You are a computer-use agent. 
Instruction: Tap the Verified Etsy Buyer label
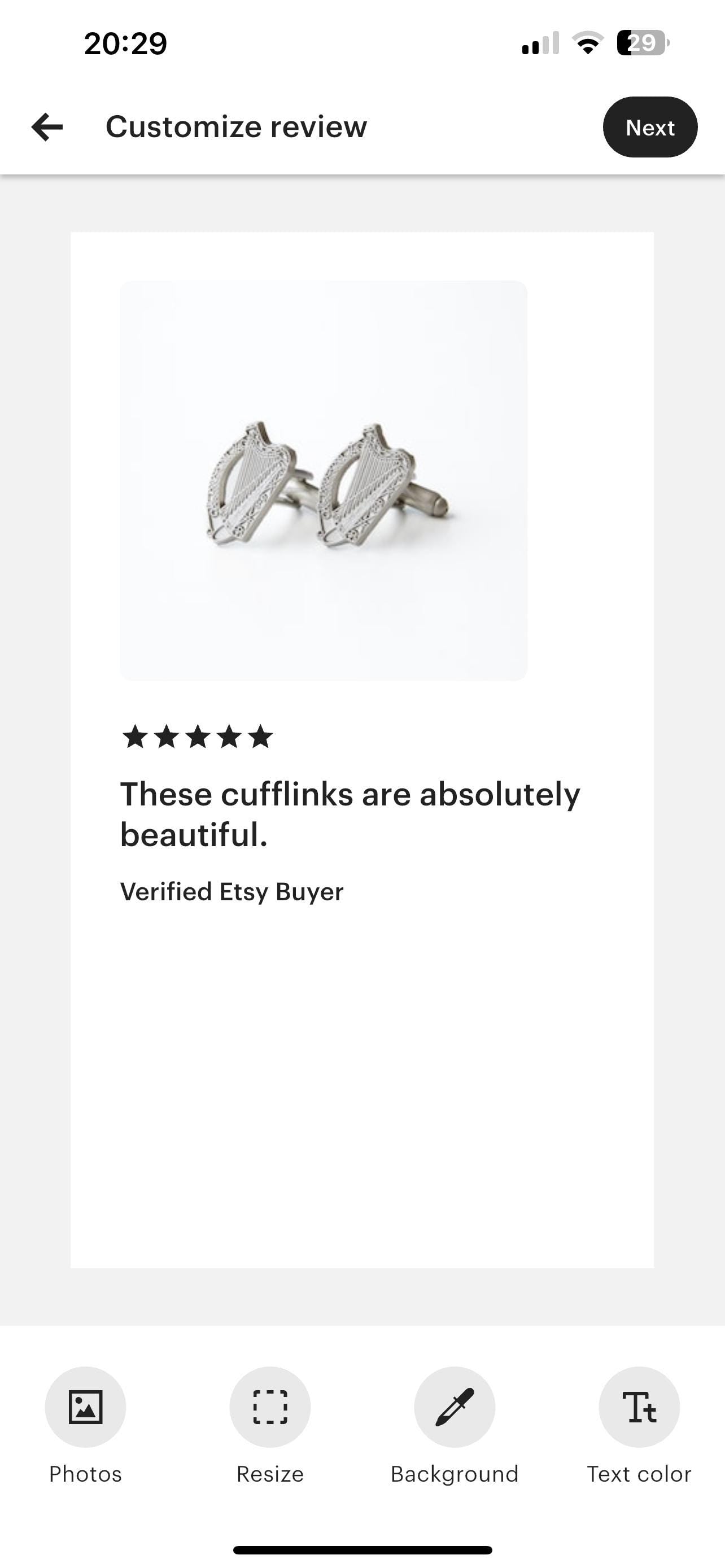click(x=232, y=891)
